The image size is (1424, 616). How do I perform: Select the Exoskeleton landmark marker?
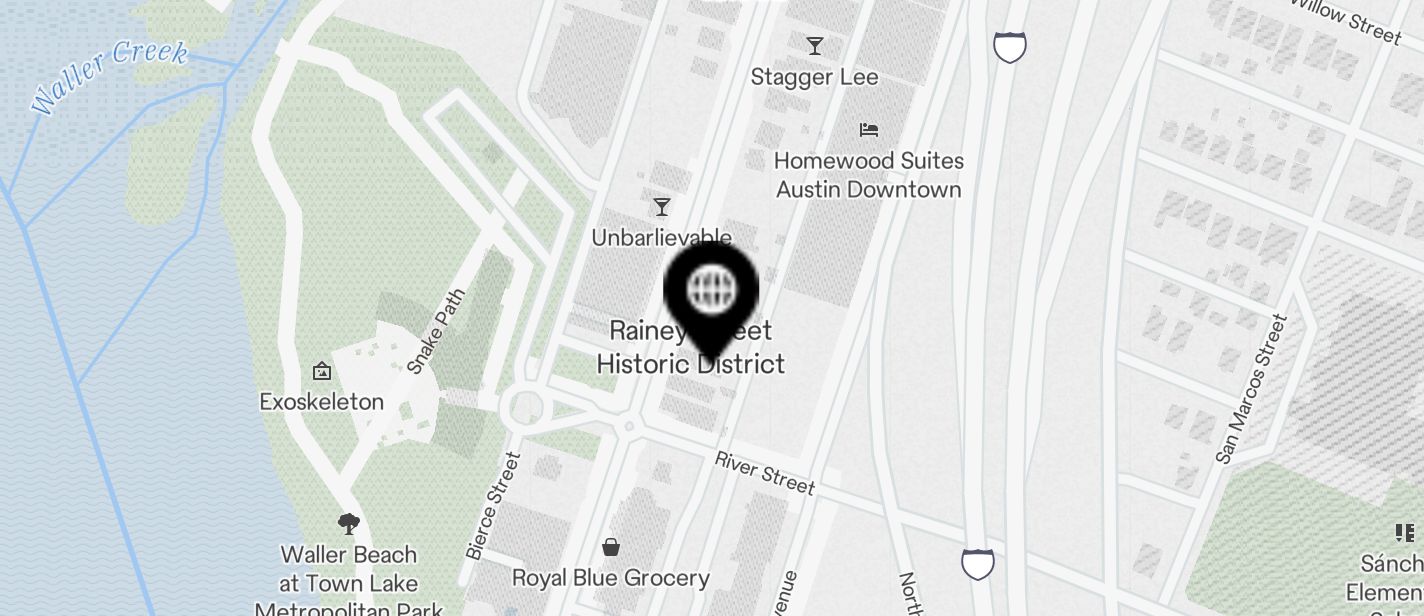pos(322,372)
